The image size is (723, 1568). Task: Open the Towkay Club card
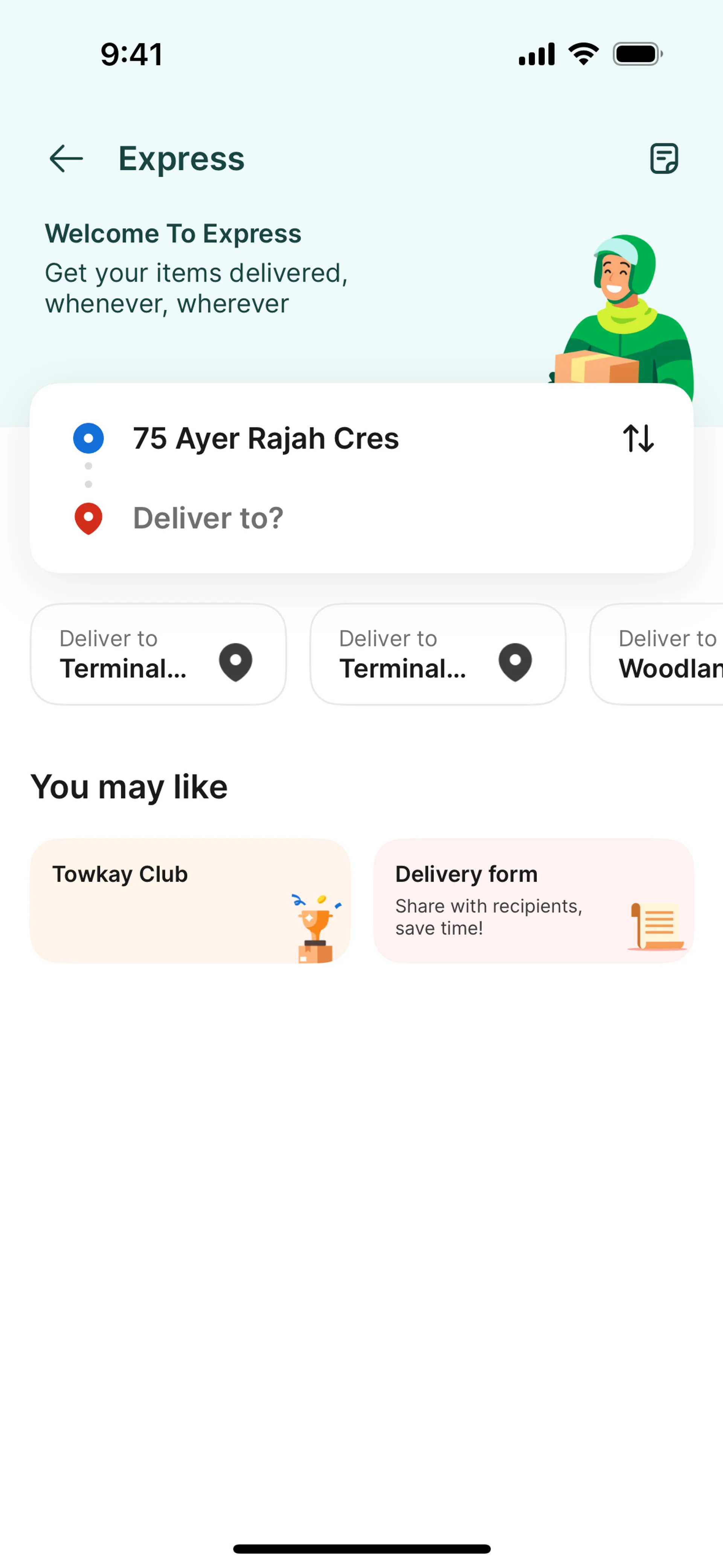coord(190,901)
